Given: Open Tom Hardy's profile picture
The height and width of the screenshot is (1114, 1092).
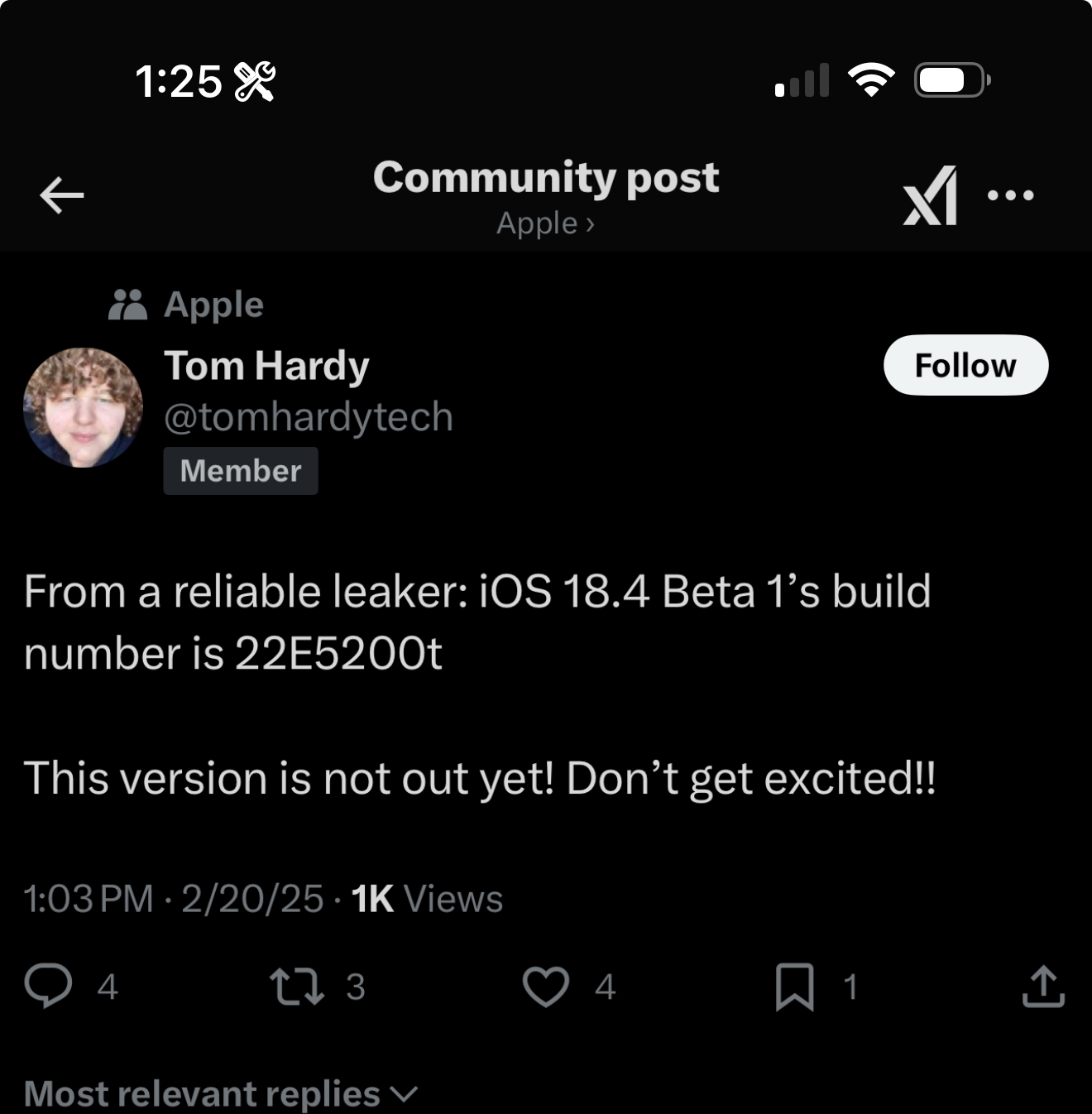Looking at the screenshot, I should coord(83,407).
